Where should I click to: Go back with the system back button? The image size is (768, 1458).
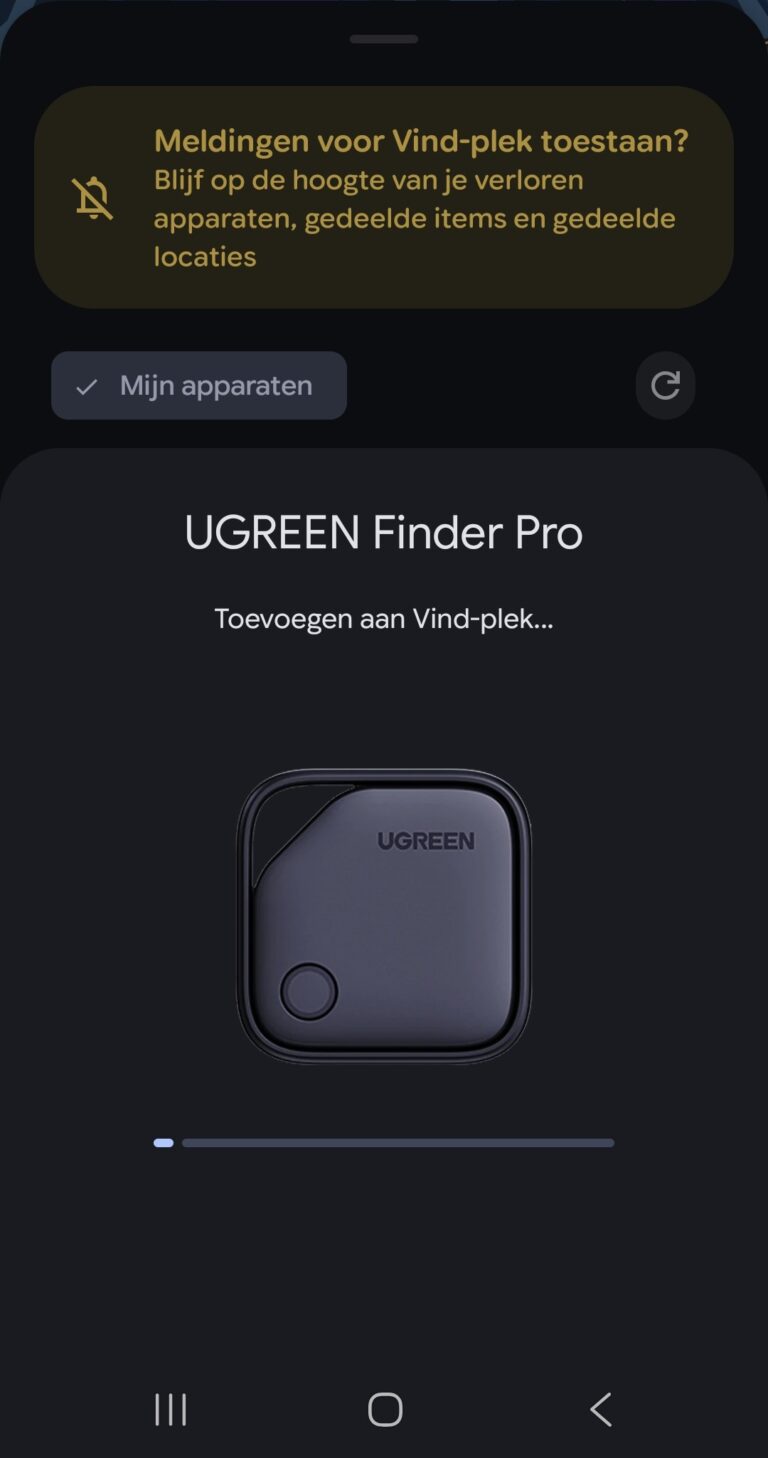pyautogui.click(x=600, y=1409)
